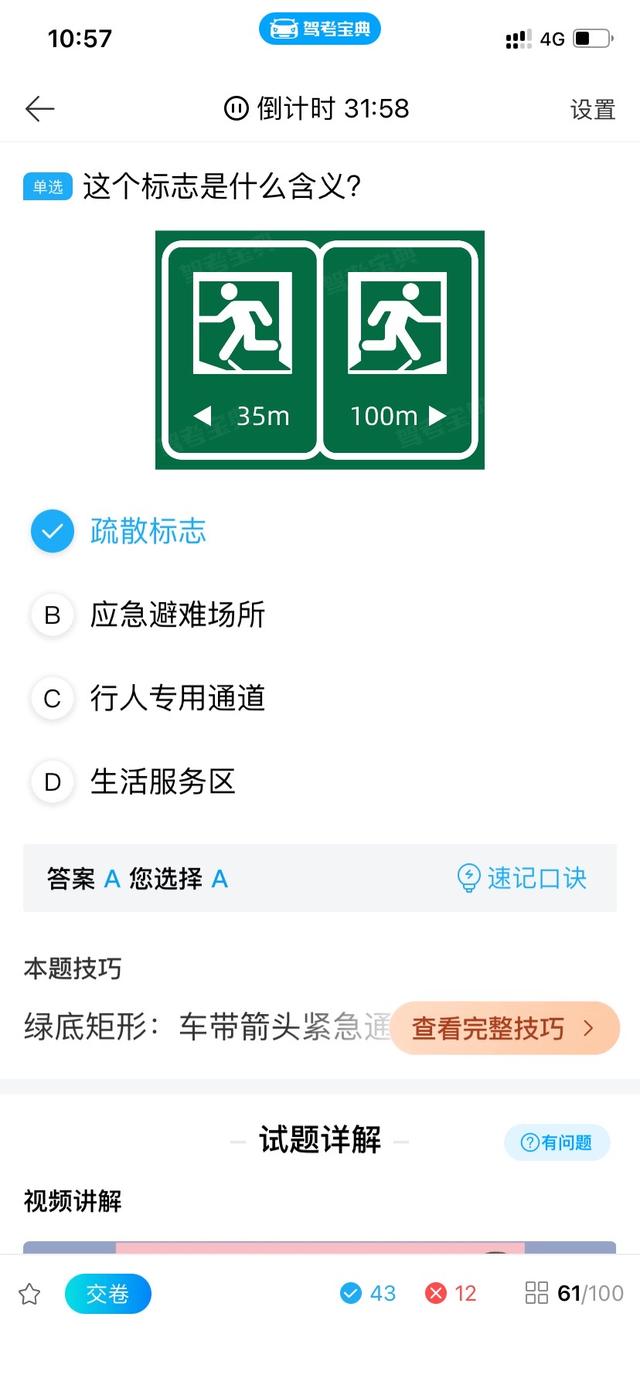Submit the exam with 交卷

pos(108,1294)
